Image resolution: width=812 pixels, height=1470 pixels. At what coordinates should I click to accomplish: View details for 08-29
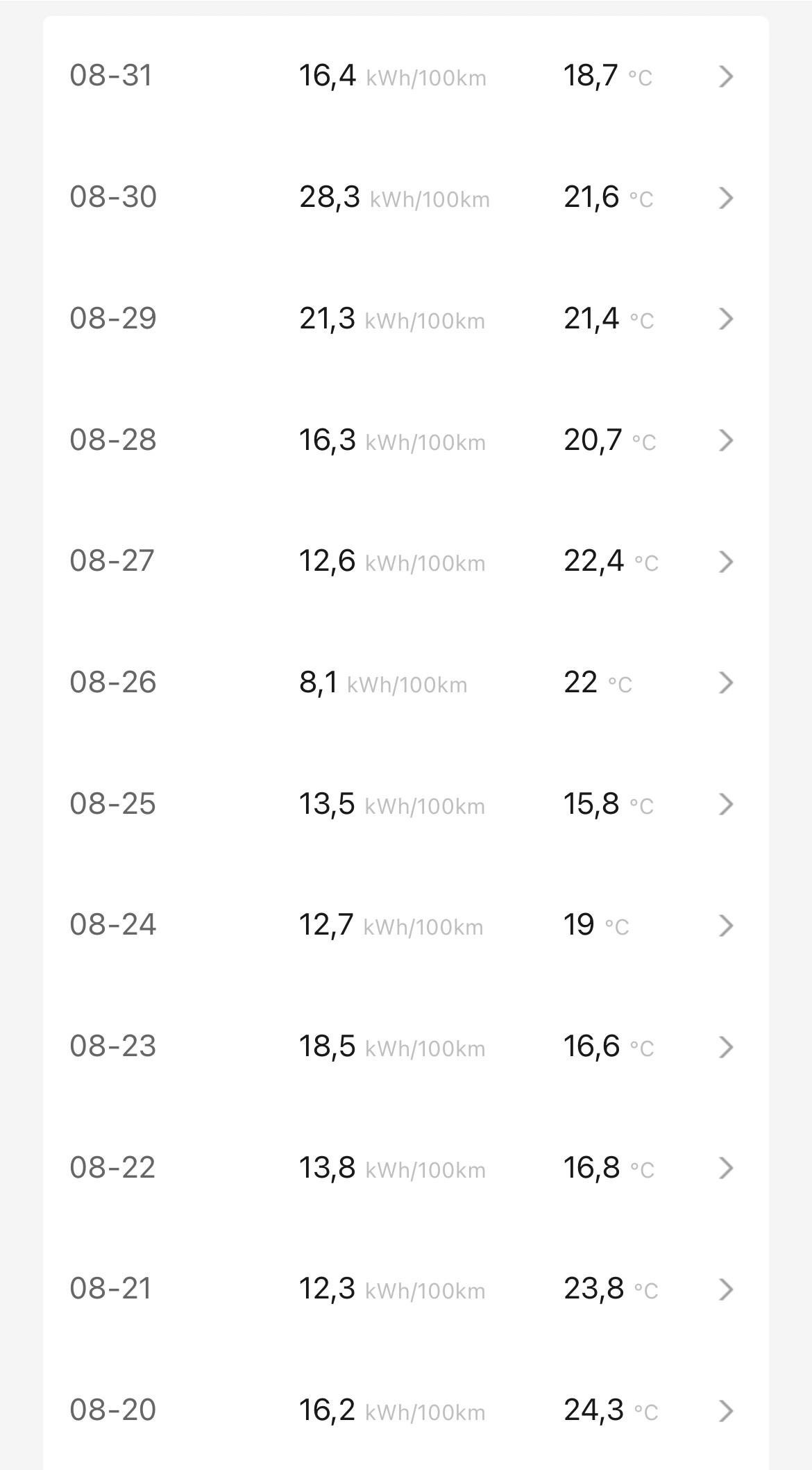pyautogui.click(x=405, y=319)
